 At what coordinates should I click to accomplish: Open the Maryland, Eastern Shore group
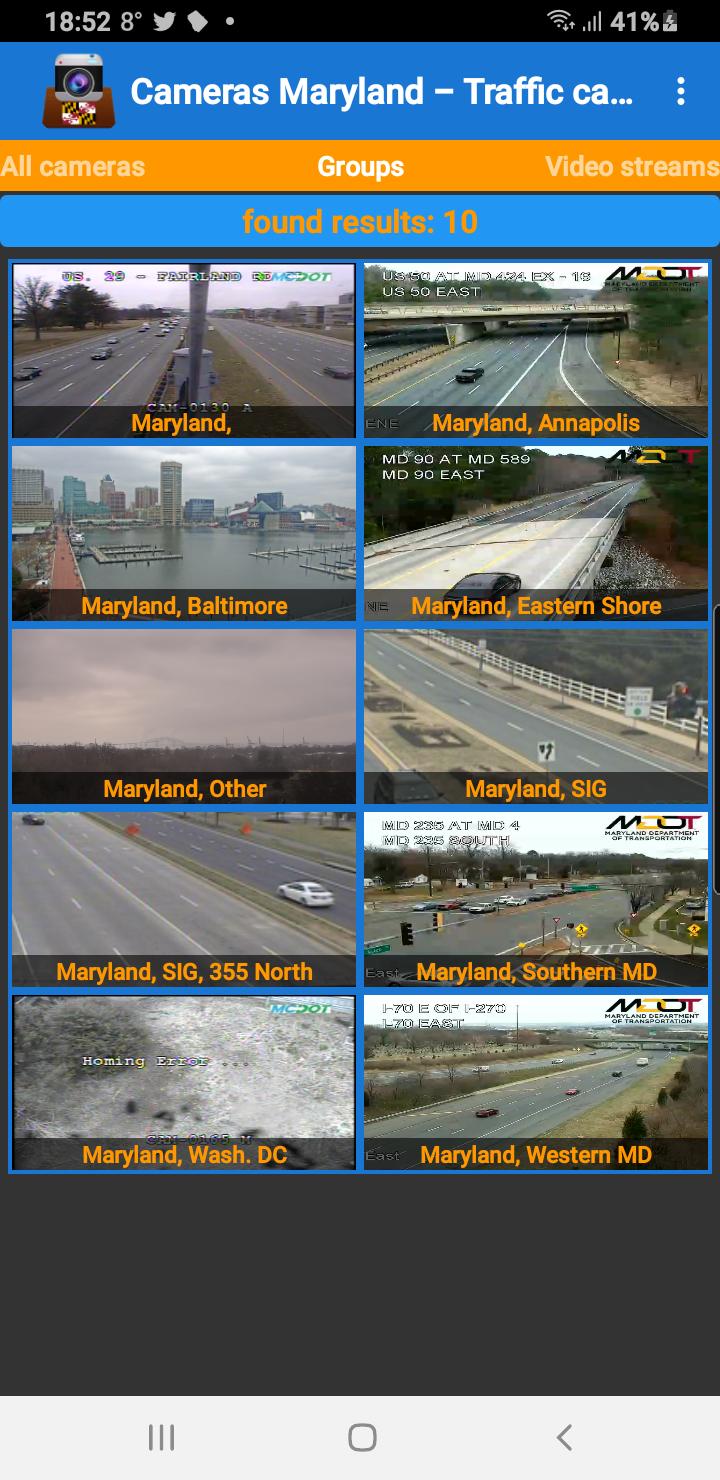536,533
